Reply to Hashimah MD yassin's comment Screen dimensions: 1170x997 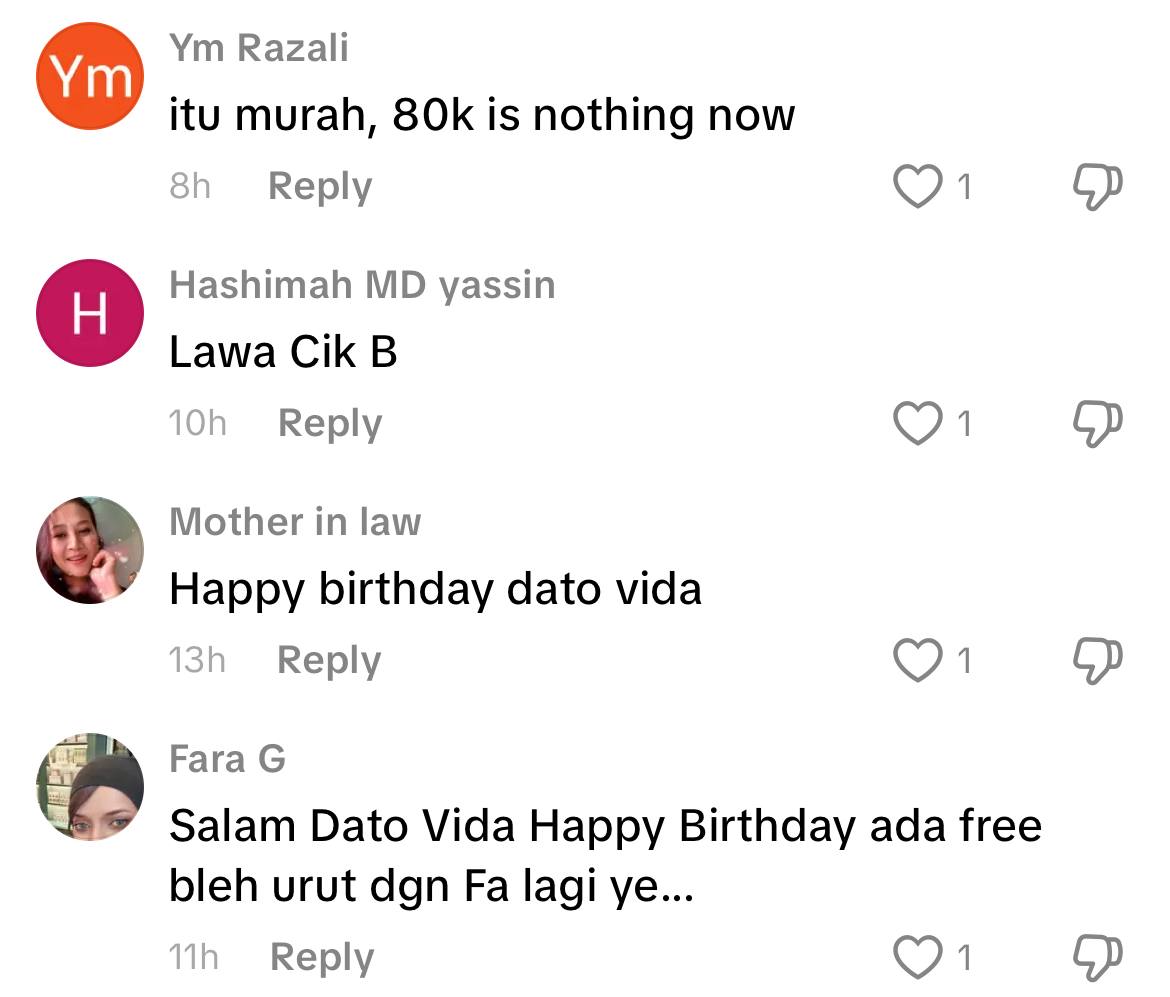coord(330,423)
